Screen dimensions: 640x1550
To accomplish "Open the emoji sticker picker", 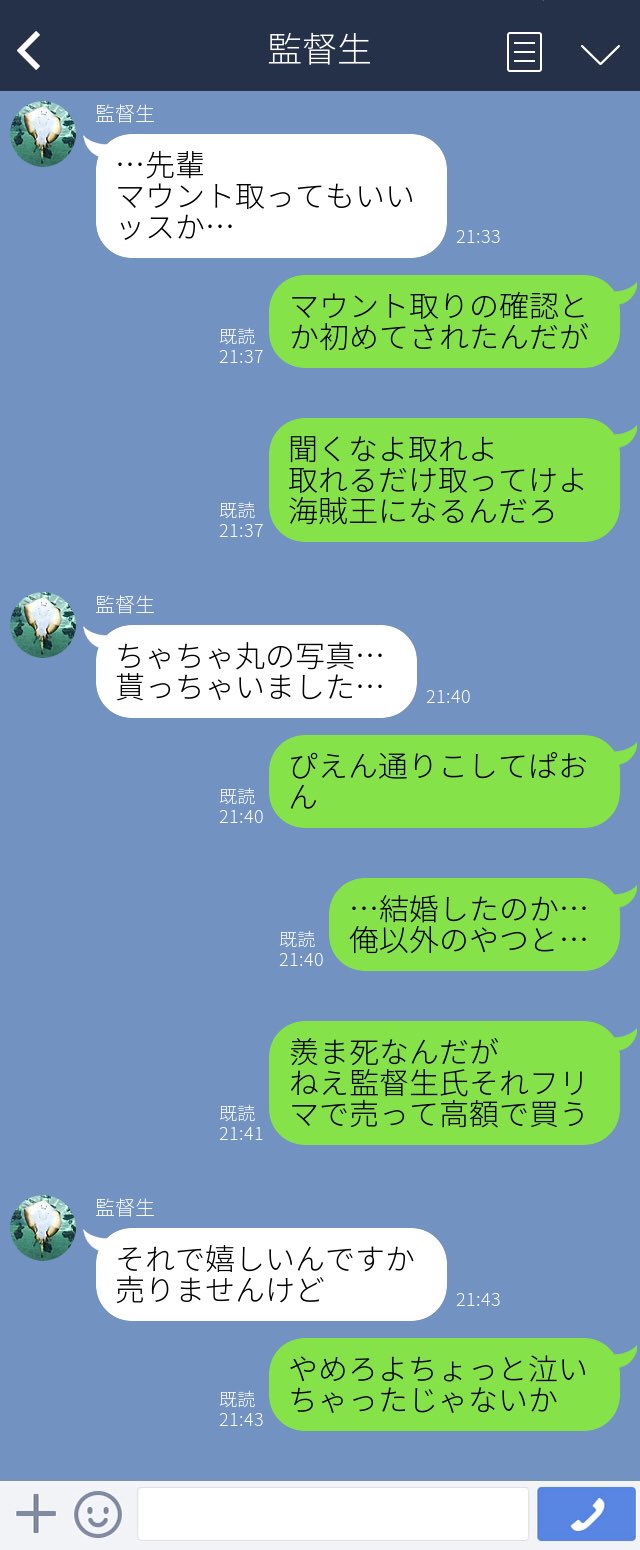I will pos(98,1514).
